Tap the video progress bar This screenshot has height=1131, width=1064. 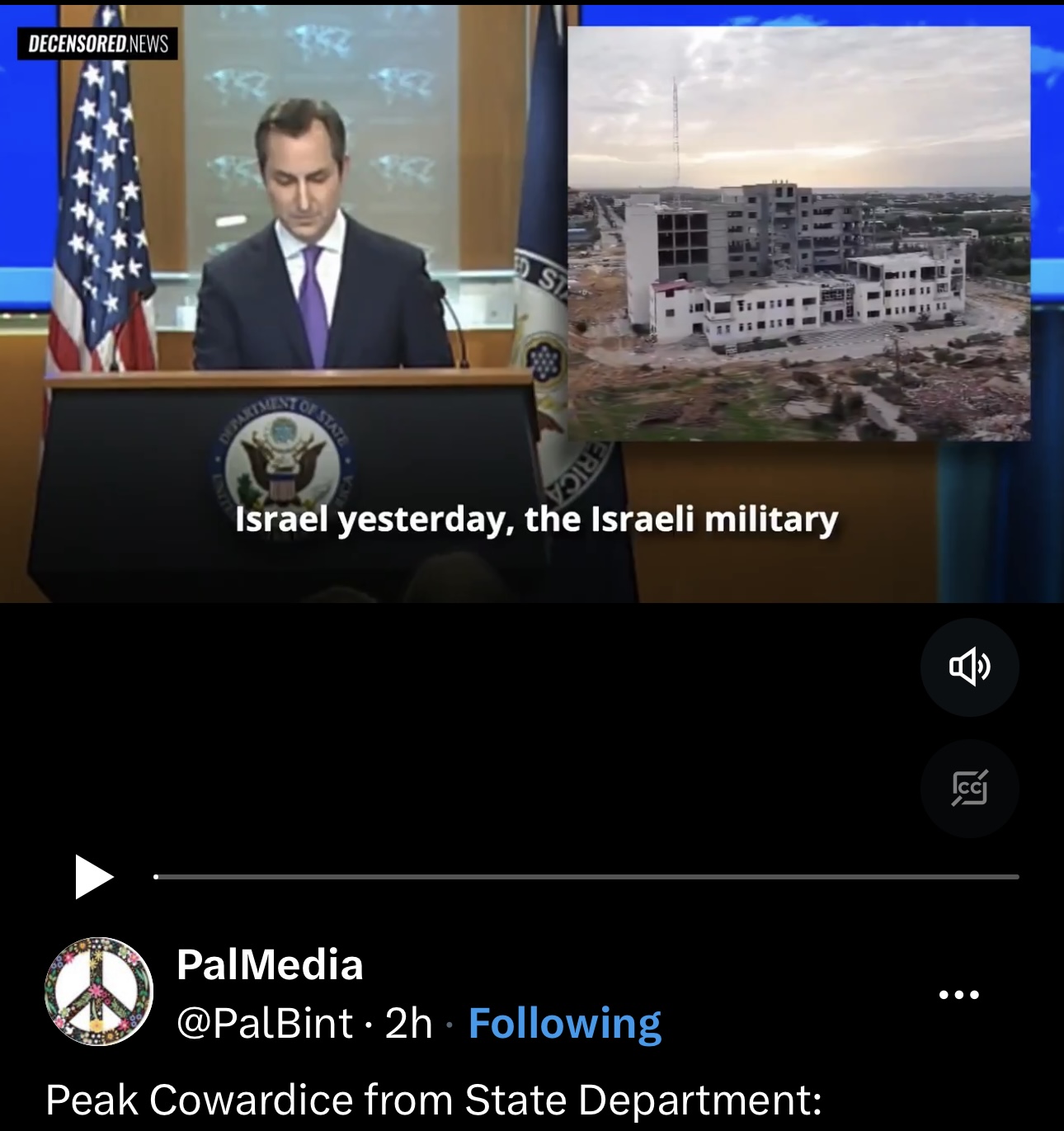coord(586,876)
